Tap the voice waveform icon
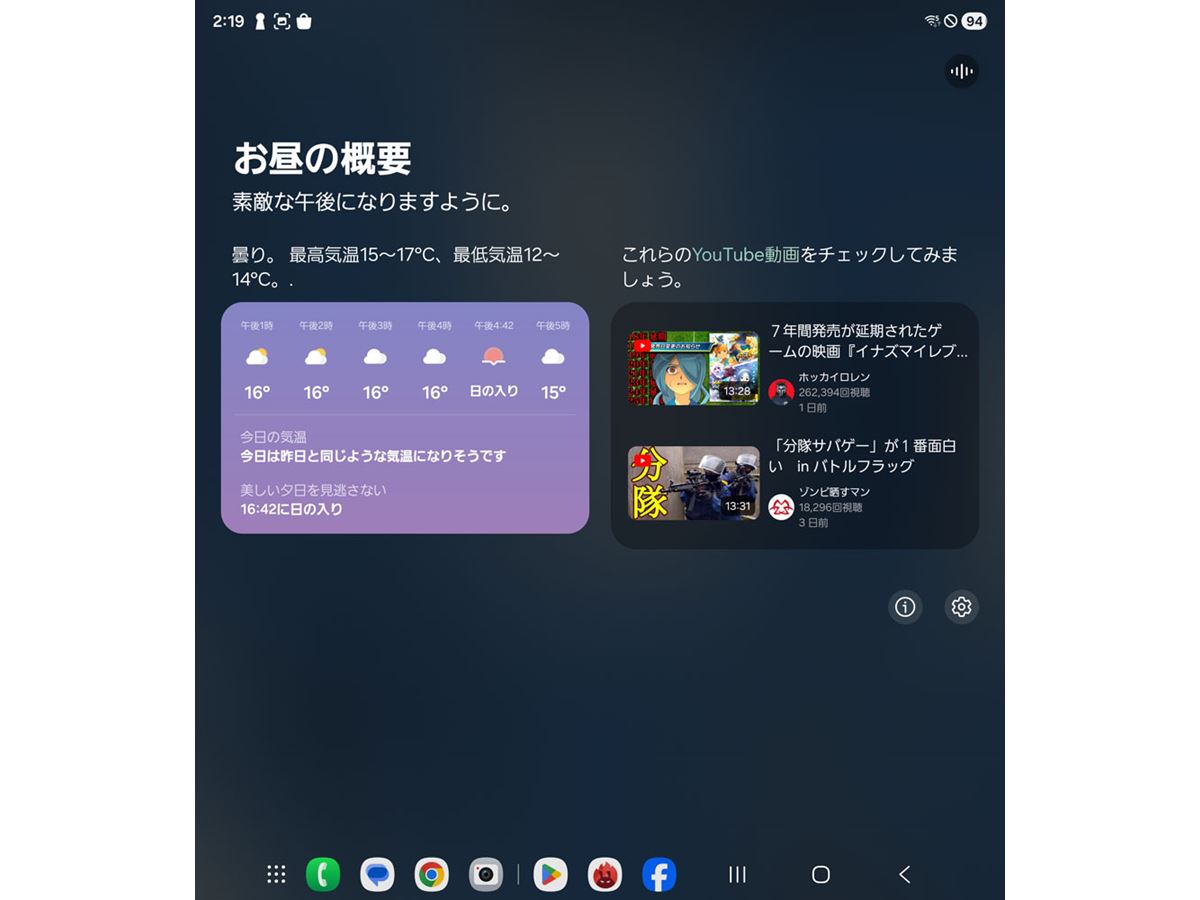The width and height of the screenshot is (1200, 900). click(x=961, y=71)
